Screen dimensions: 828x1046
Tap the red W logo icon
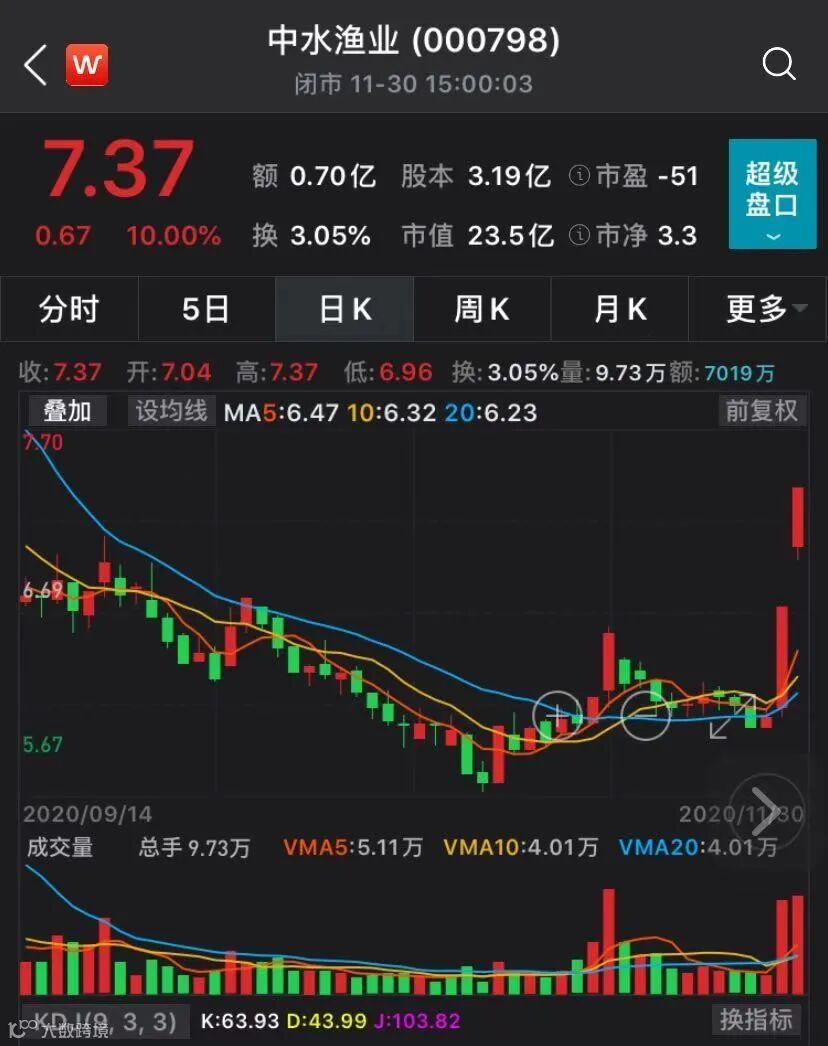(x=87, y=66)
